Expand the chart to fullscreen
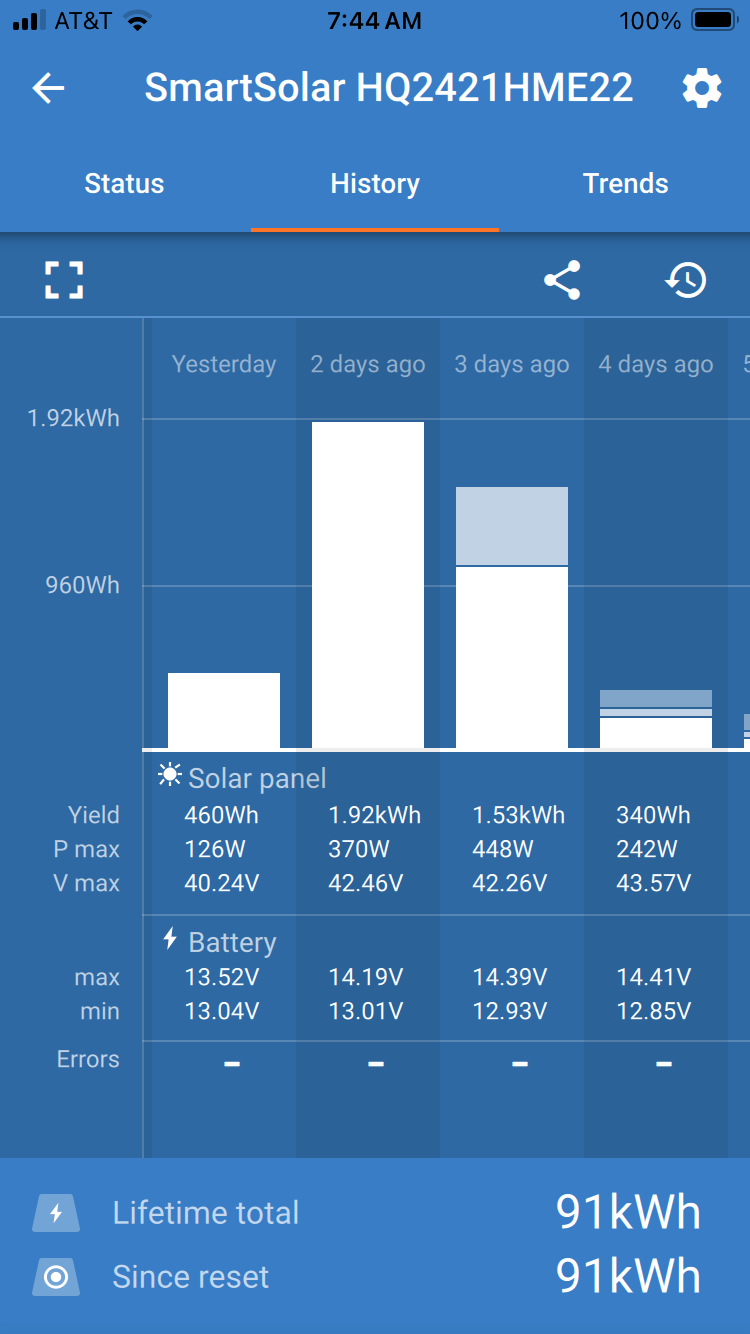The image size is (750, 1334). [x=64, y=280]
